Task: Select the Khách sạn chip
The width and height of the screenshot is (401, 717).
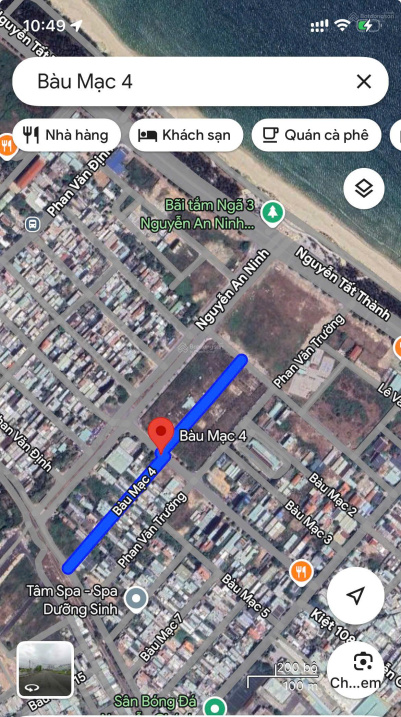Action: [186, 135]
